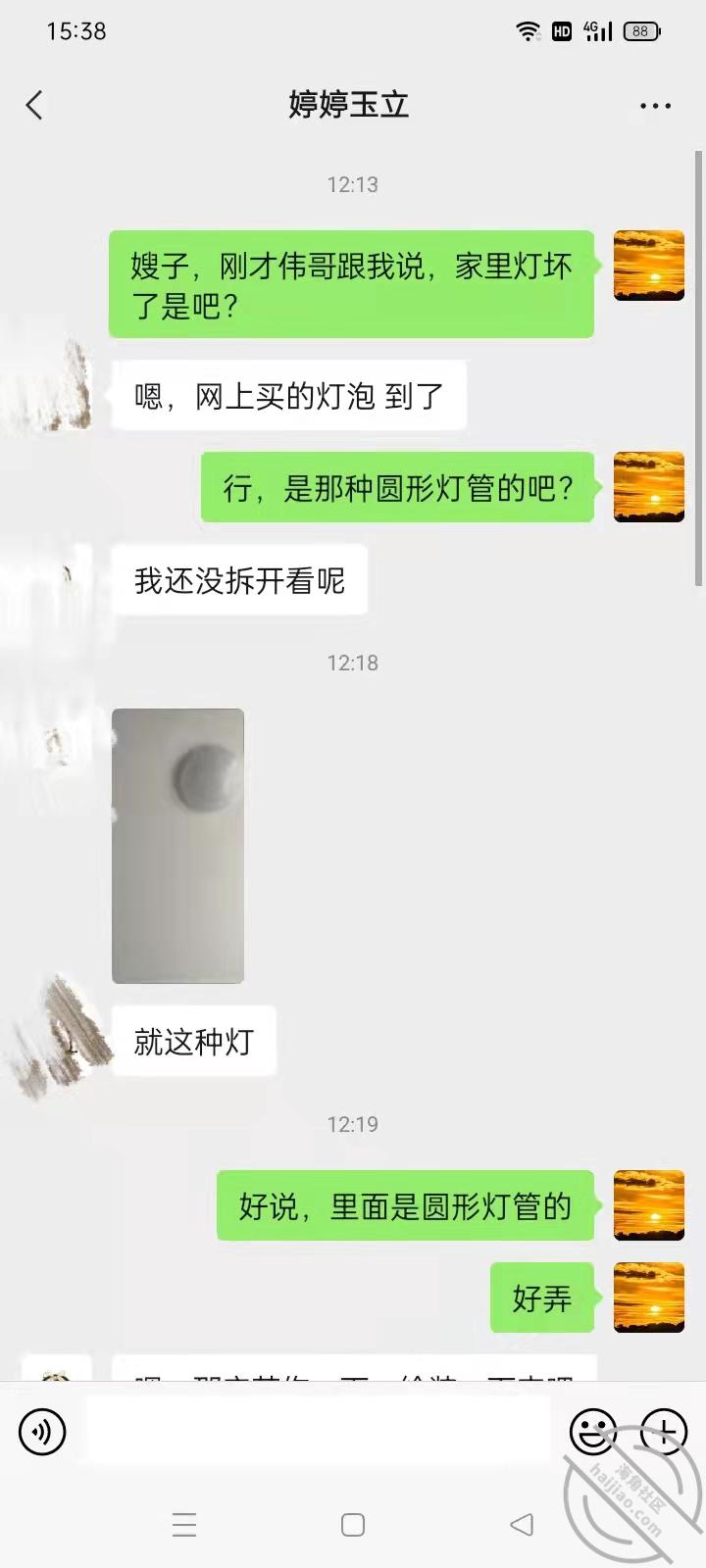Screen dimensions: 706x1568
Task: Open the plus attachment menu
Action: 664,1432
